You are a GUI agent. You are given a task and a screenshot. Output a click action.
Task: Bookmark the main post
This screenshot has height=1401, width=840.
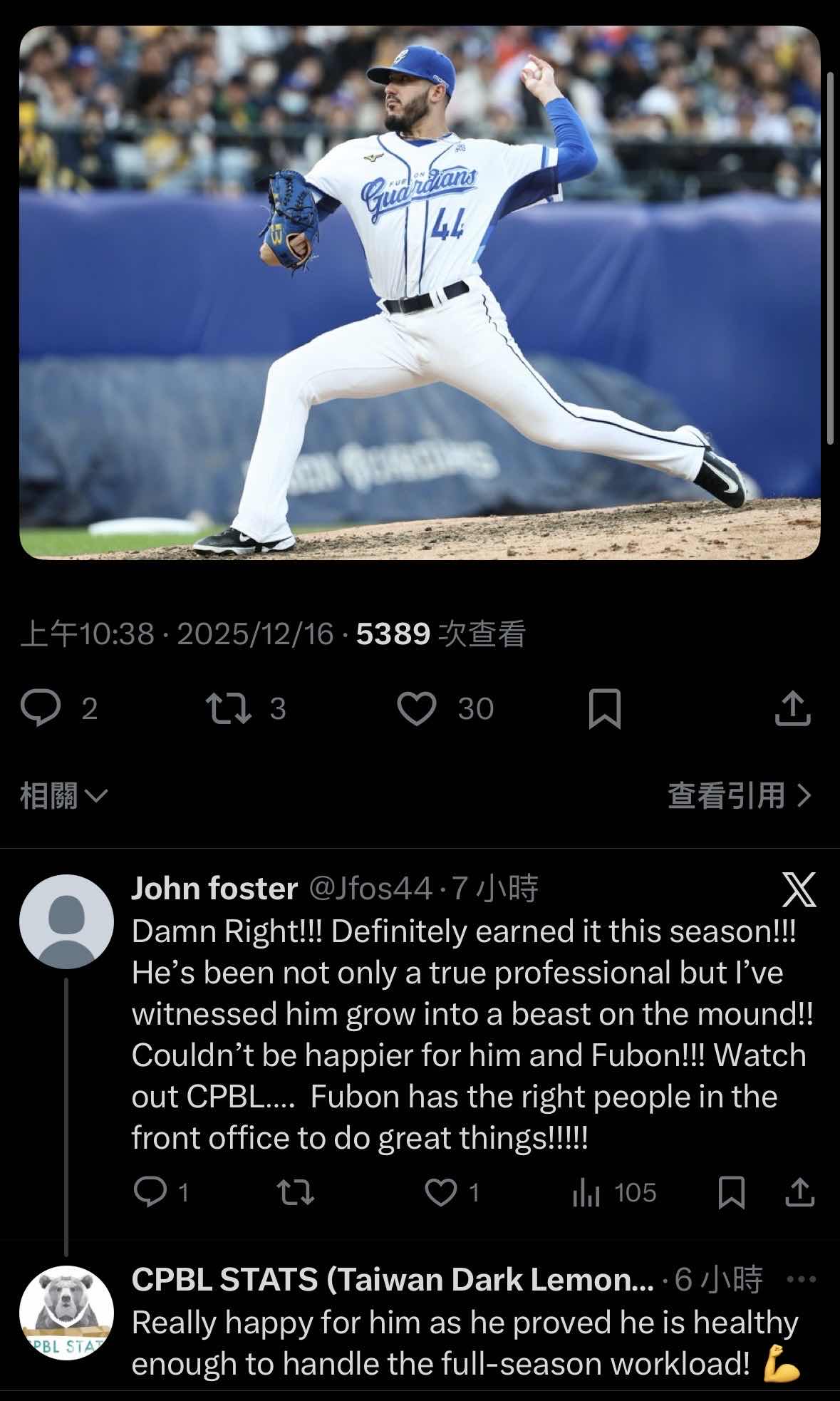tap(604, 708)
